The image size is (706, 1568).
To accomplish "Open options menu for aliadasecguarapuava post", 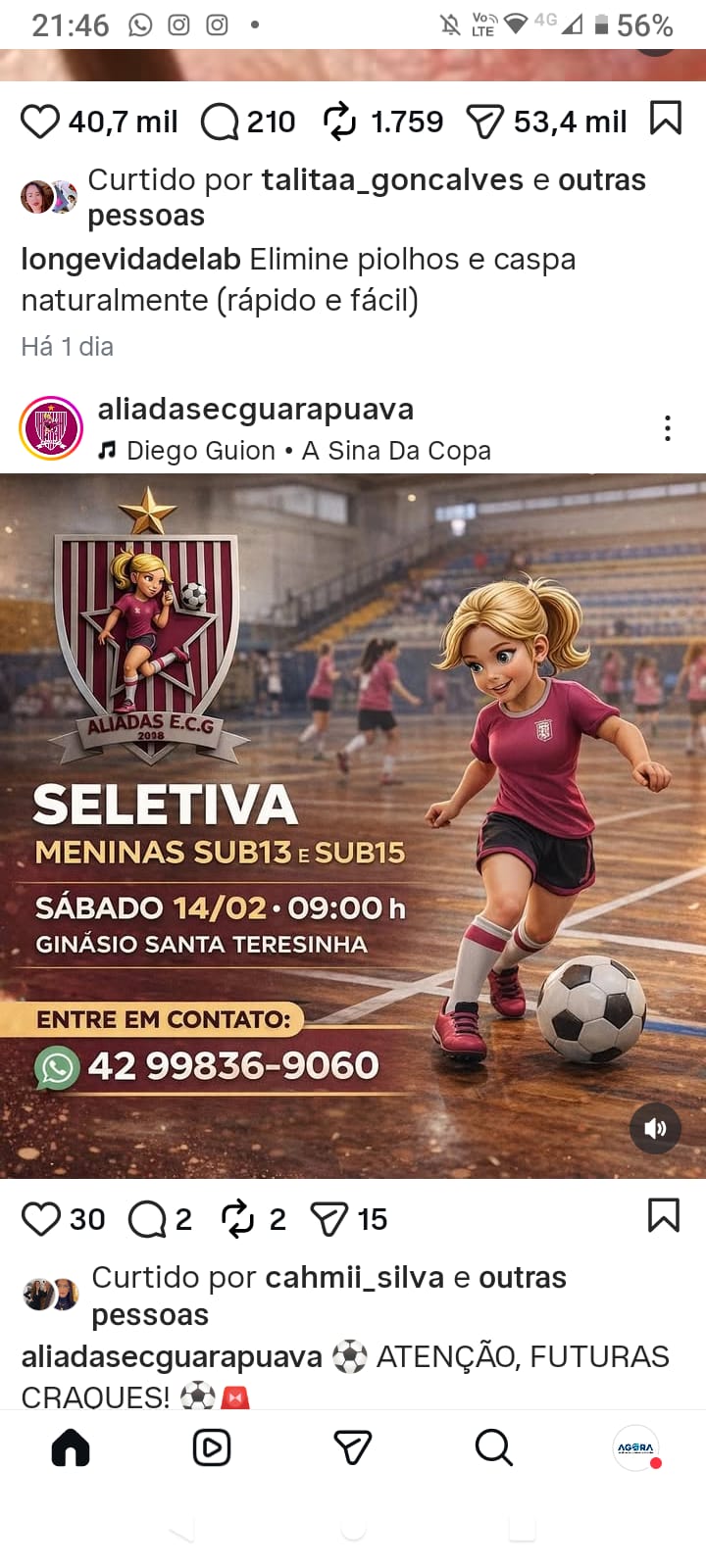I will (667, 428).
